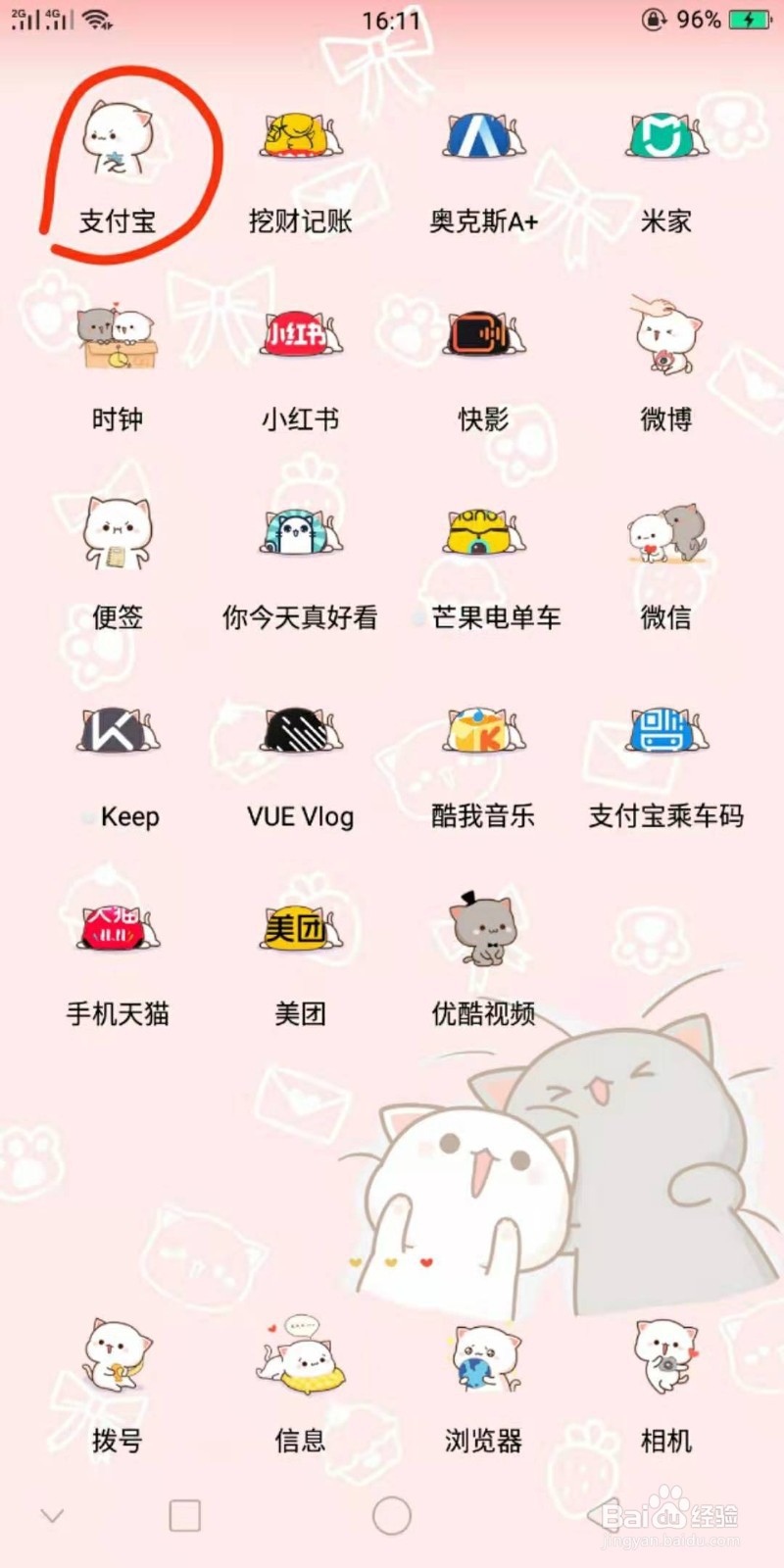
Task: Open 微信 (WeChat)
Action: tap(664, 534)
